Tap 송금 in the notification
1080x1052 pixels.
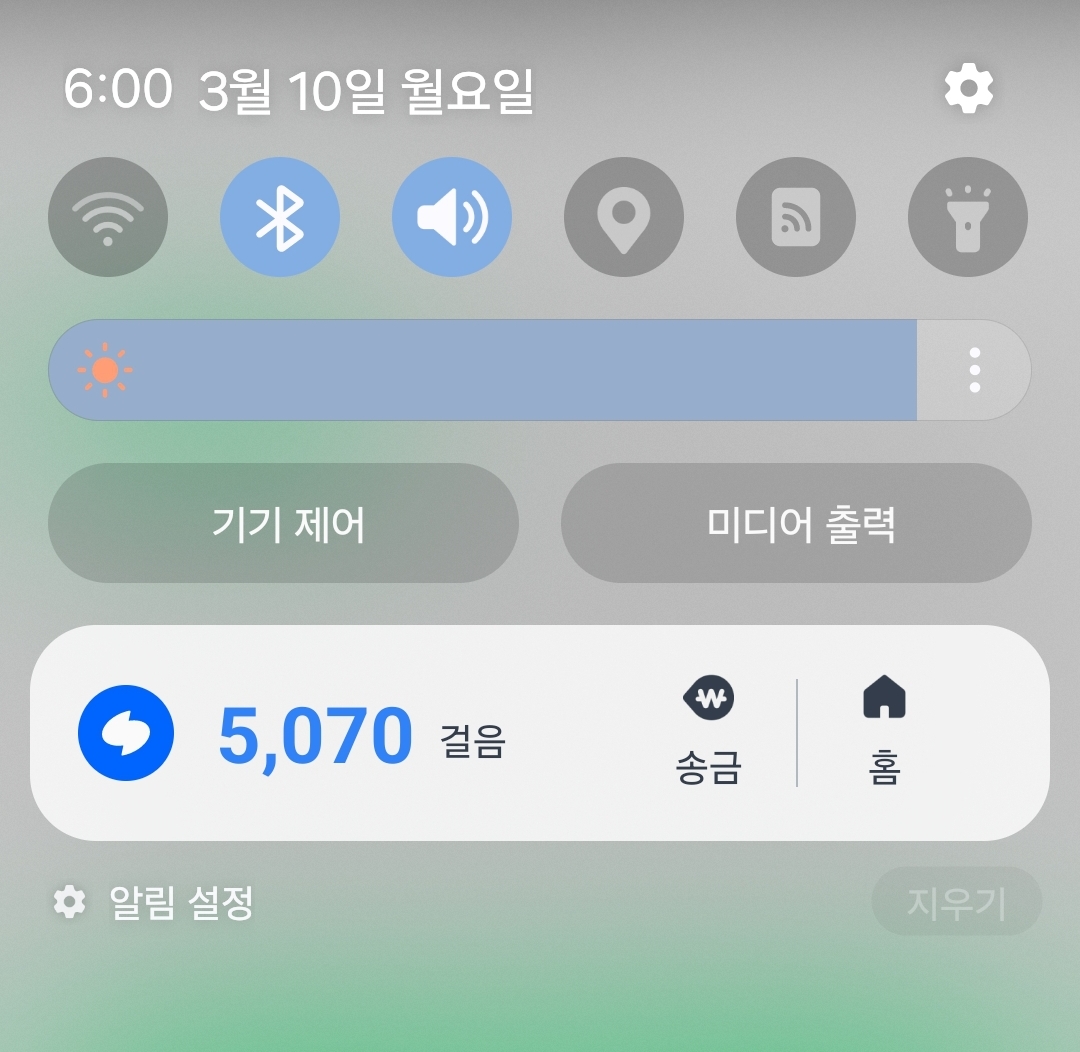708,734
